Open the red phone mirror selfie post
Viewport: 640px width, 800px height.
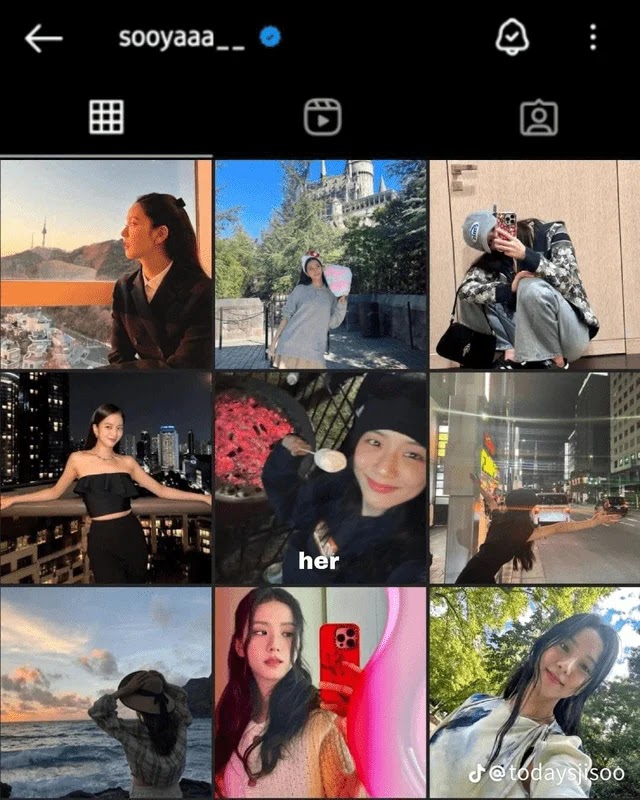tap(321, 693)
